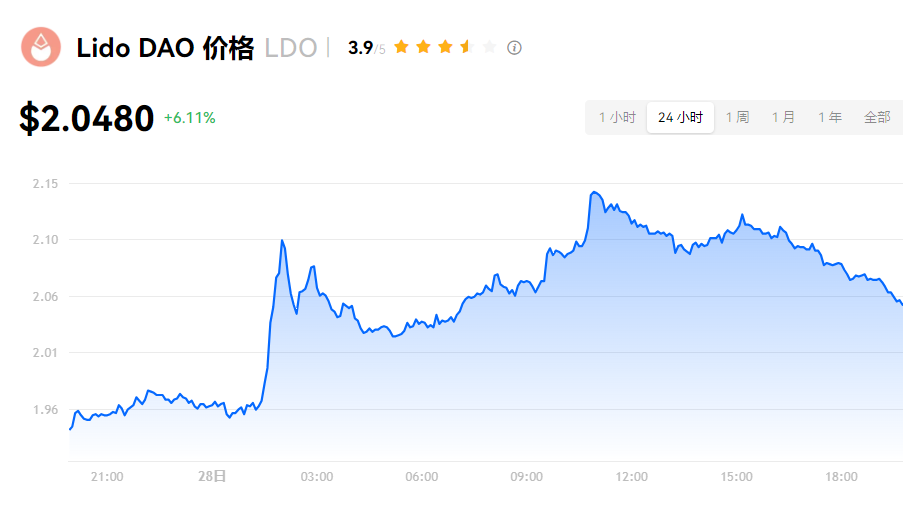The height and width of the screenshot is (506, 903).
Task: Open the rating info icon
Action: (514, 47)
